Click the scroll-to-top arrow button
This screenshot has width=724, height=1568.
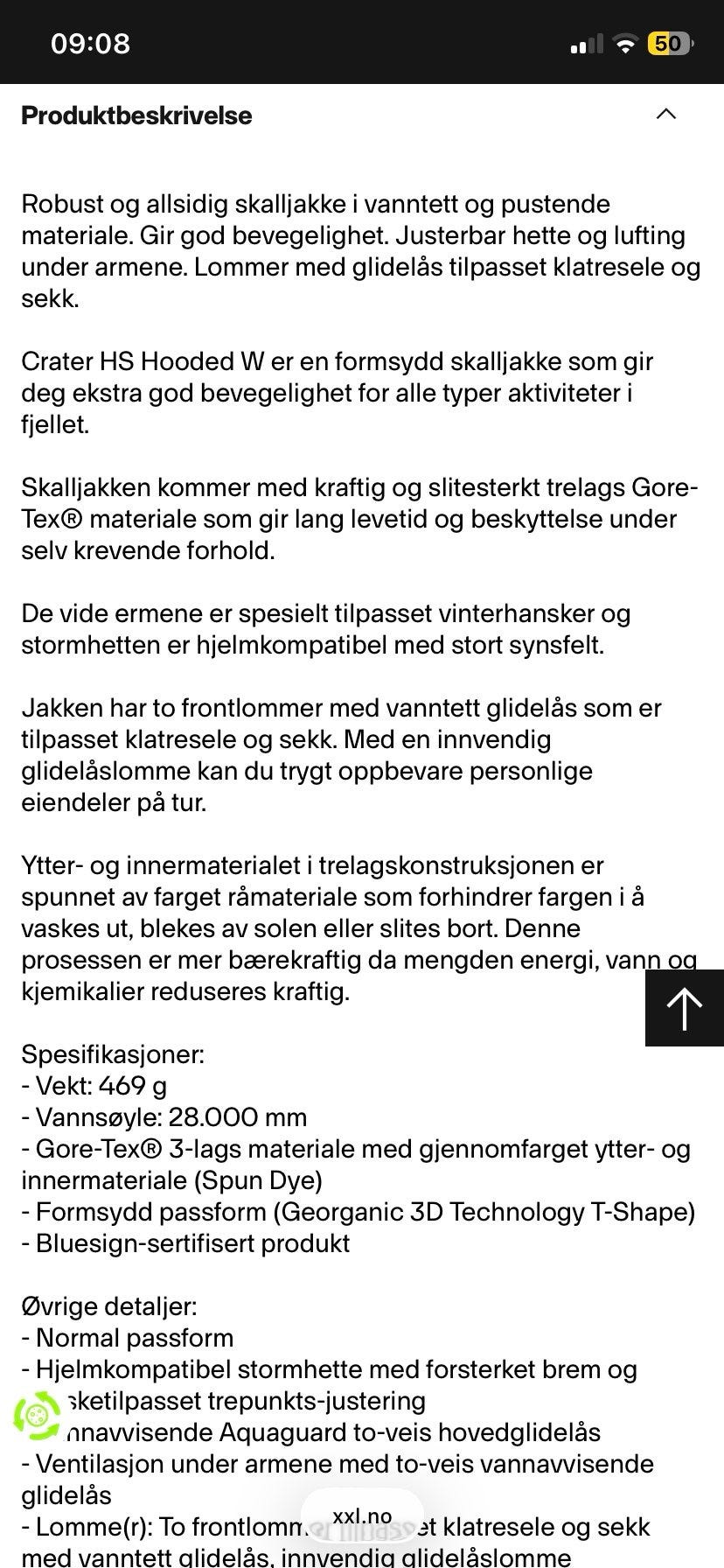coord(683,1006)
